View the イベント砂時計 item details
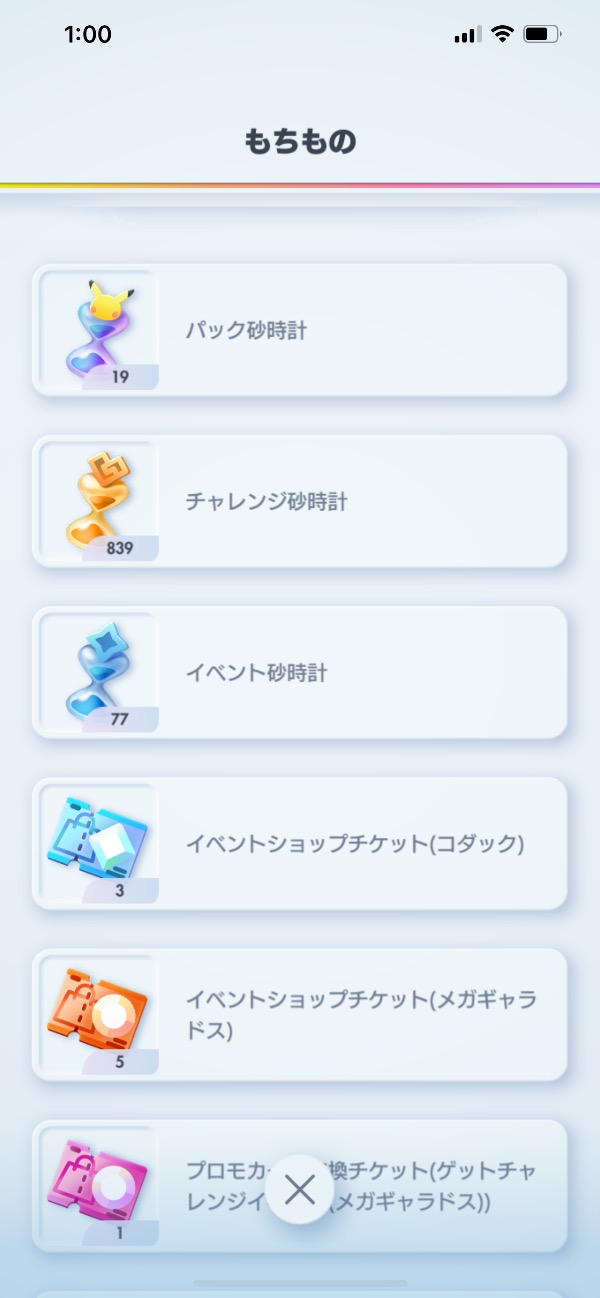 click(x=300, y=672)
